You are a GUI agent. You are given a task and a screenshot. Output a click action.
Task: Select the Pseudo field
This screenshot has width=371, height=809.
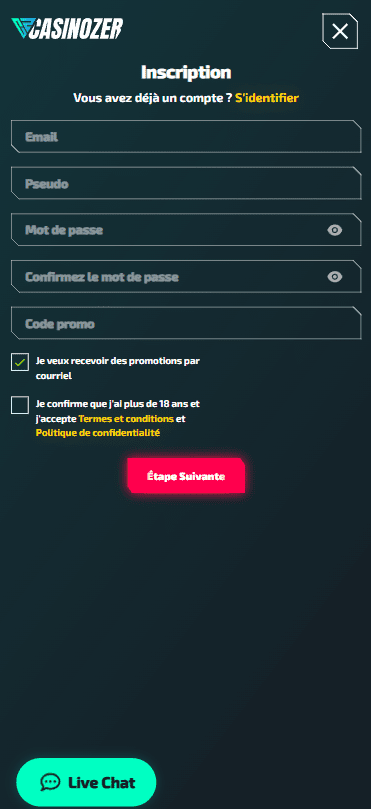(x=186, y=183)
